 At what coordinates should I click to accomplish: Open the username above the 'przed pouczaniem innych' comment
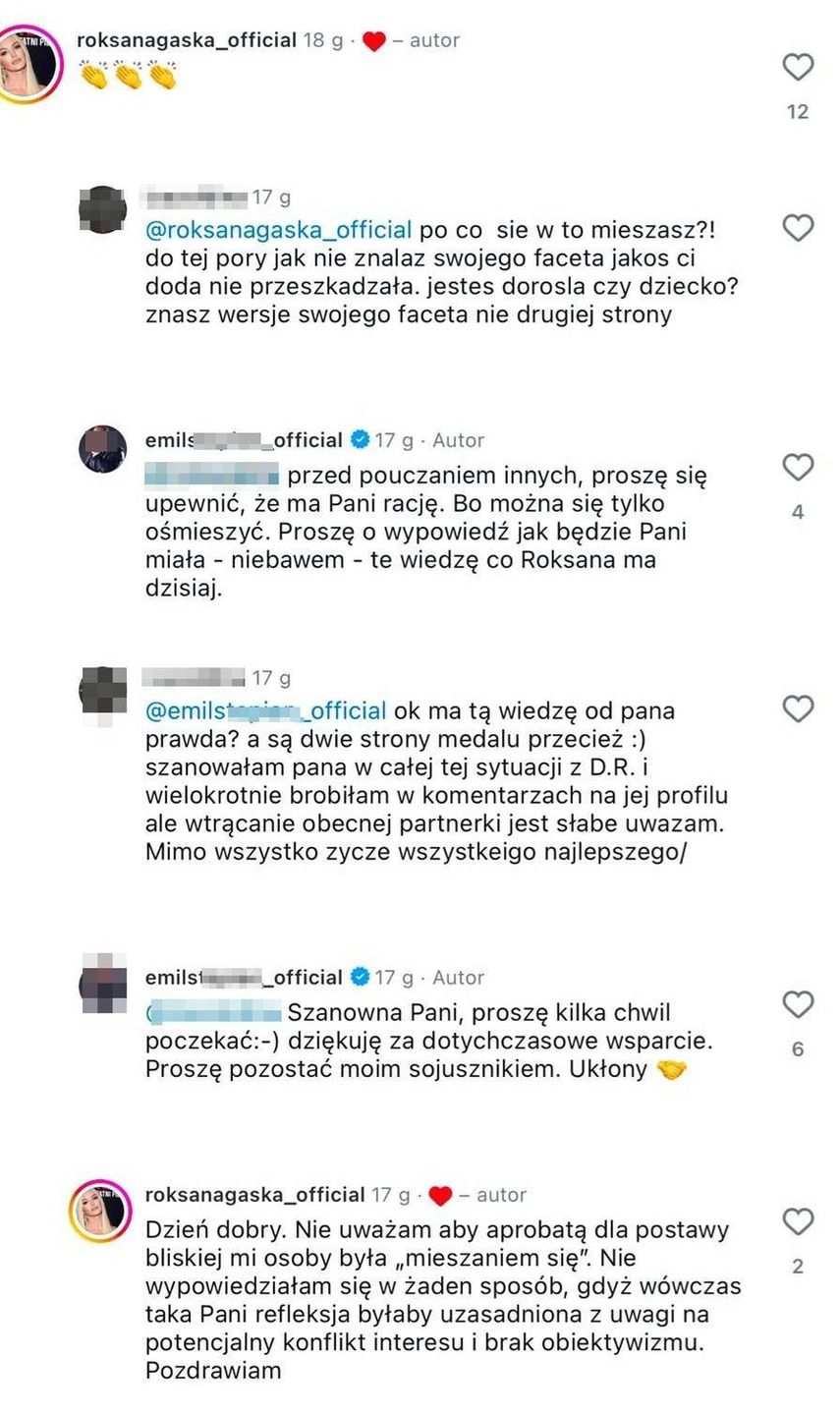[244, 440]
